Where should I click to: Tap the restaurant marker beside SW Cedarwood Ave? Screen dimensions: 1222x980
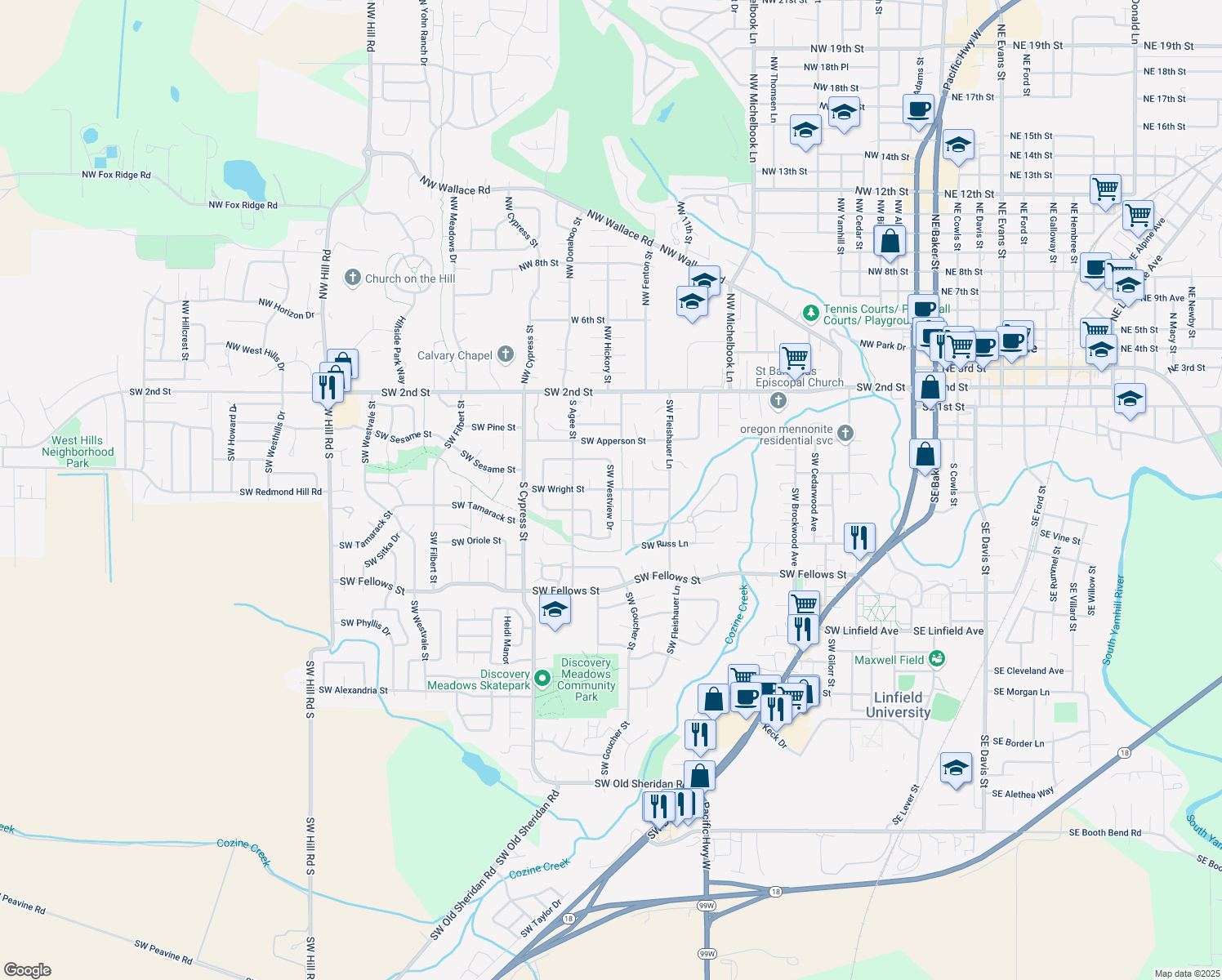pyautogui.click(x=859, y=537)
